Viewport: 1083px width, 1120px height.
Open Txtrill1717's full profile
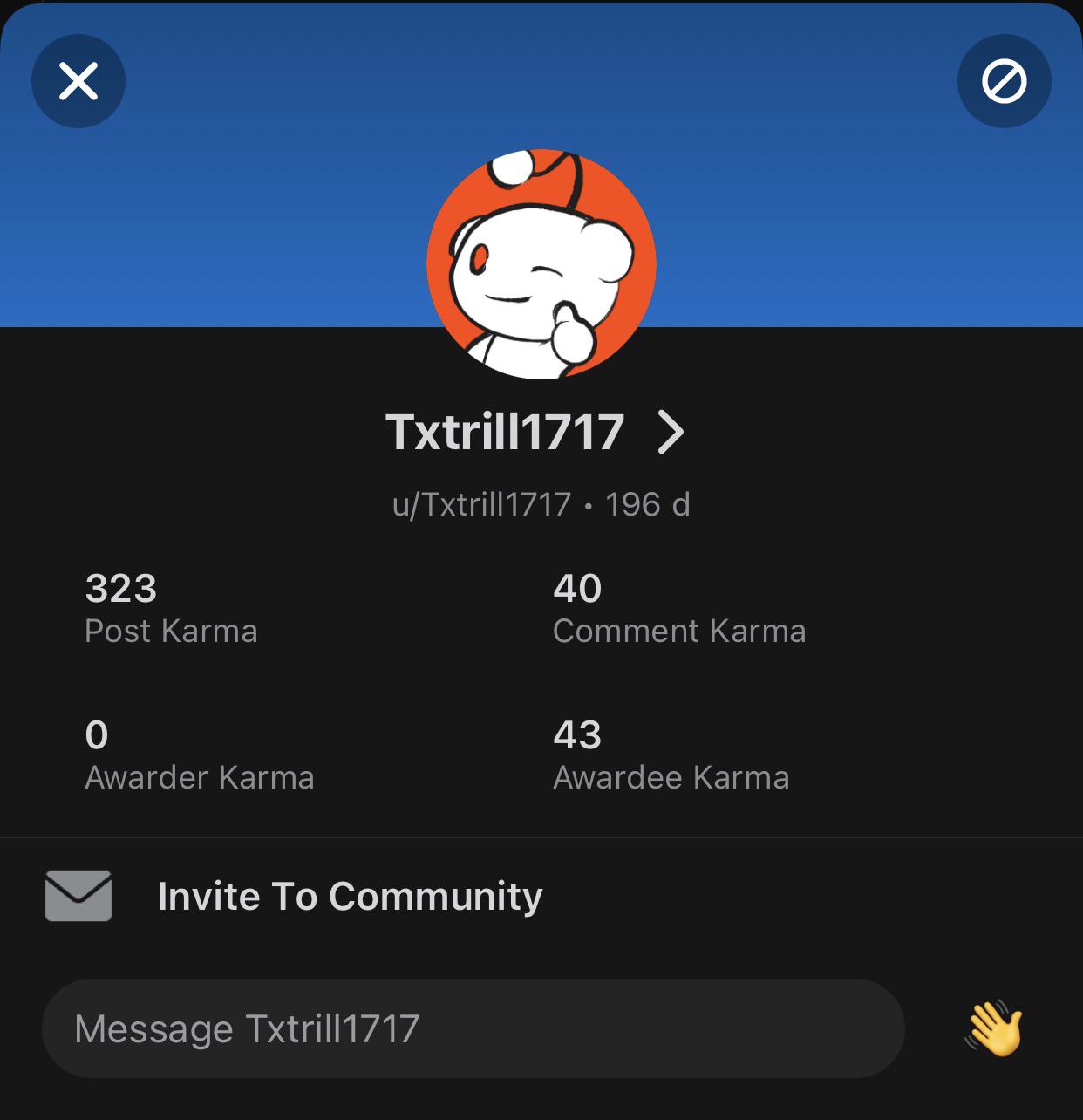(535, 432)
